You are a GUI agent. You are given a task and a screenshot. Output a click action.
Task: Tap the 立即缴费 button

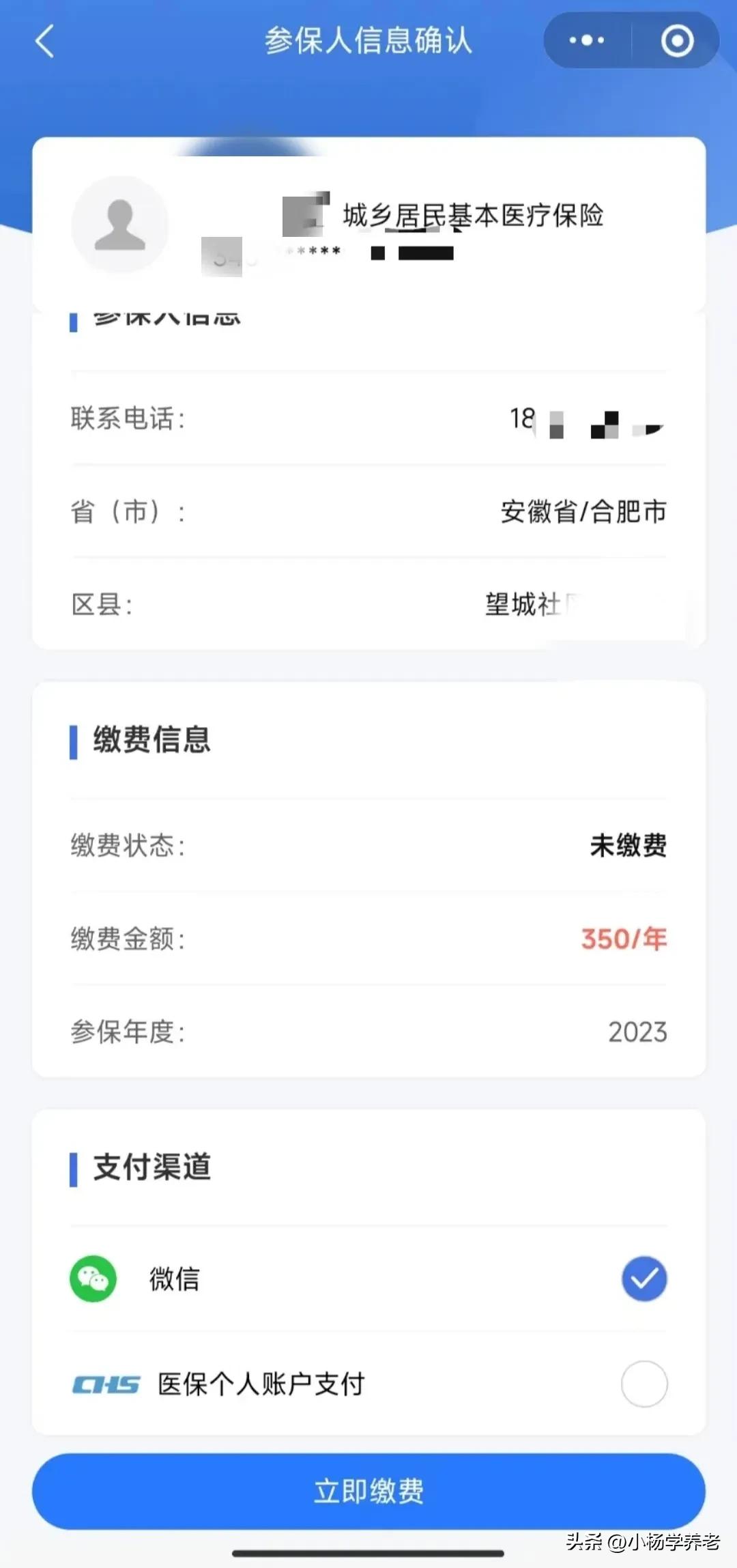click(369, 1492)
